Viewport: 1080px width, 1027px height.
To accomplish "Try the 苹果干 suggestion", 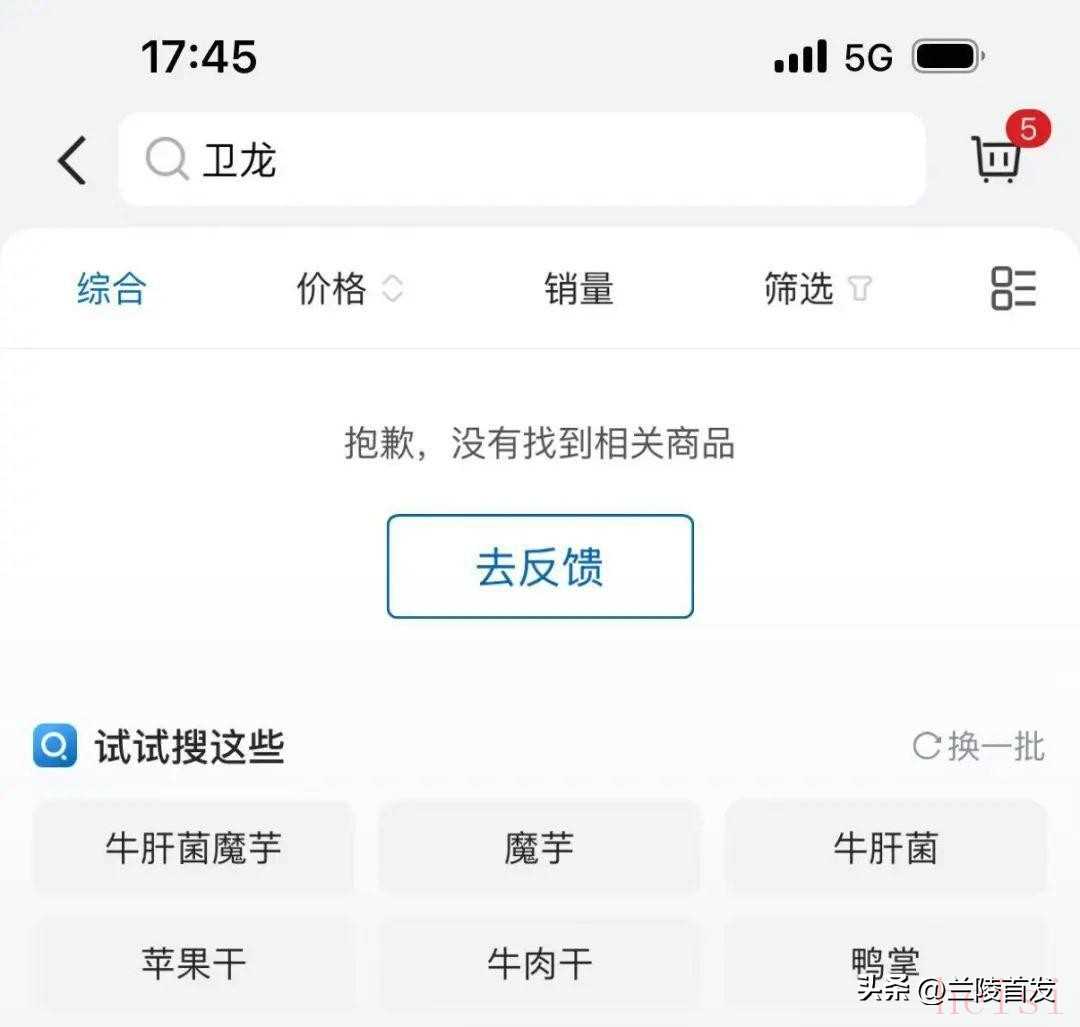I will (194, 964).
